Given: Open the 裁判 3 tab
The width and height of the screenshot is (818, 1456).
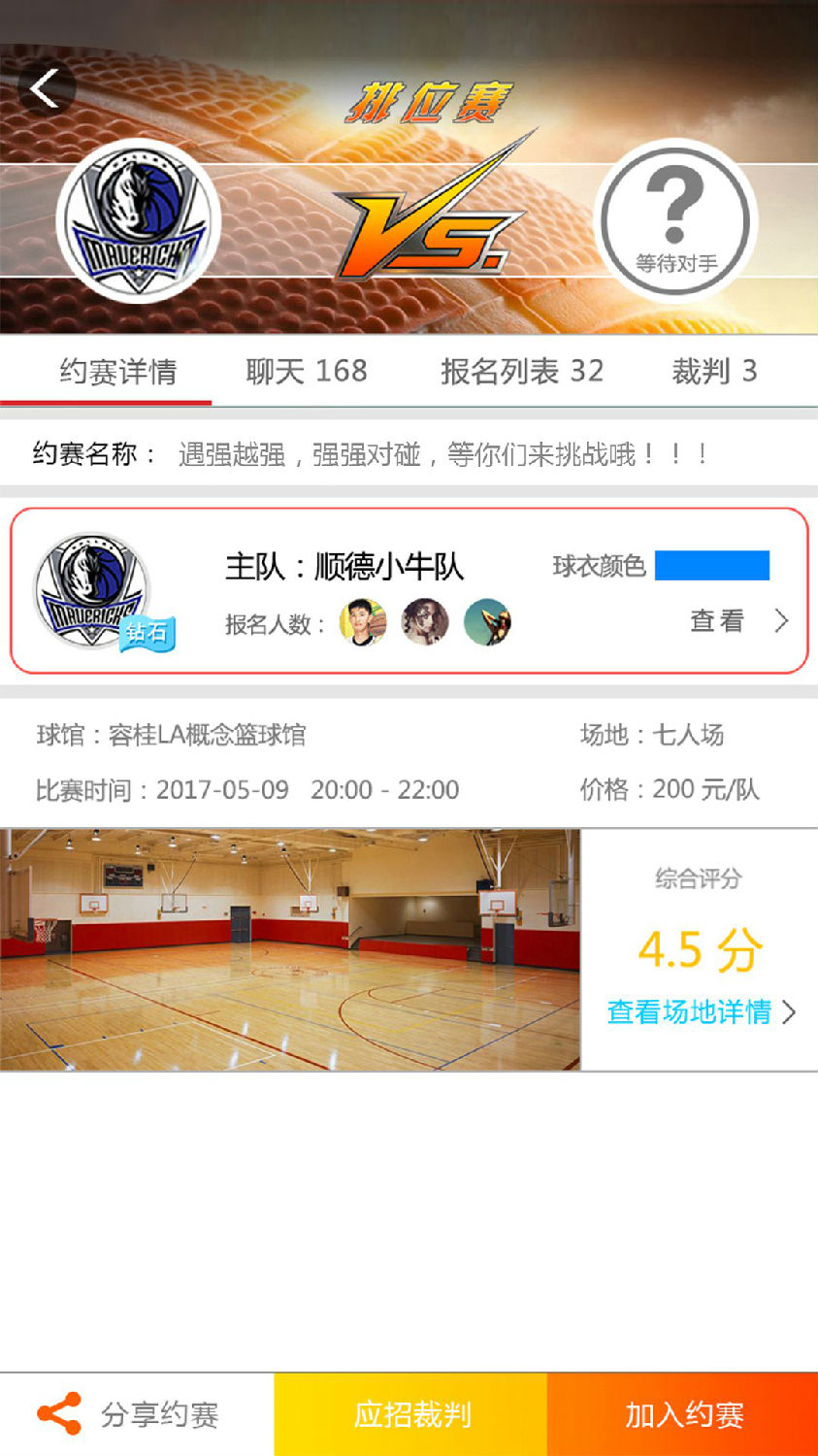Looking at the screenshot, I should point(714,372).
